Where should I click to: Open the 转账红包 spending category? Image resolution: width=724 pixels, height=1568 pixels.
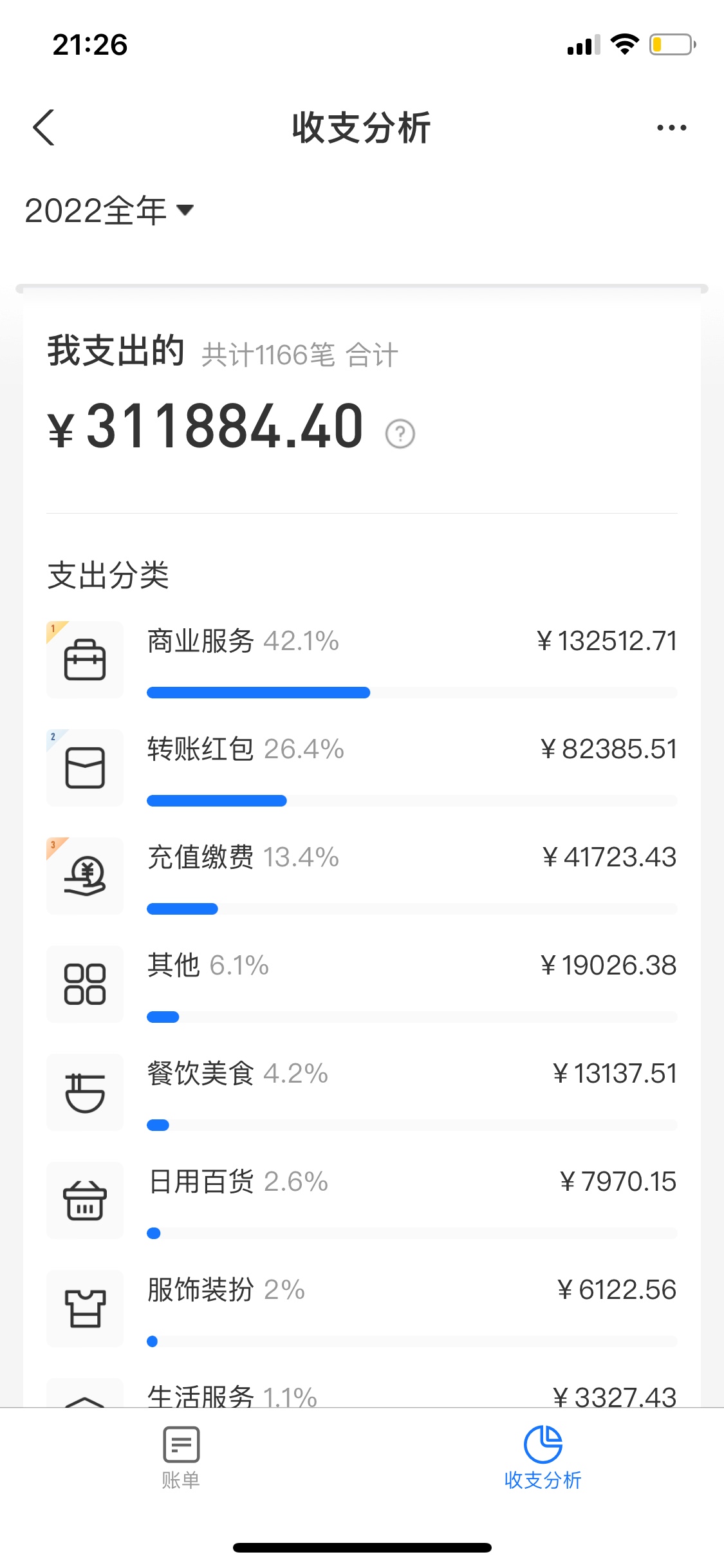point(362,768)
